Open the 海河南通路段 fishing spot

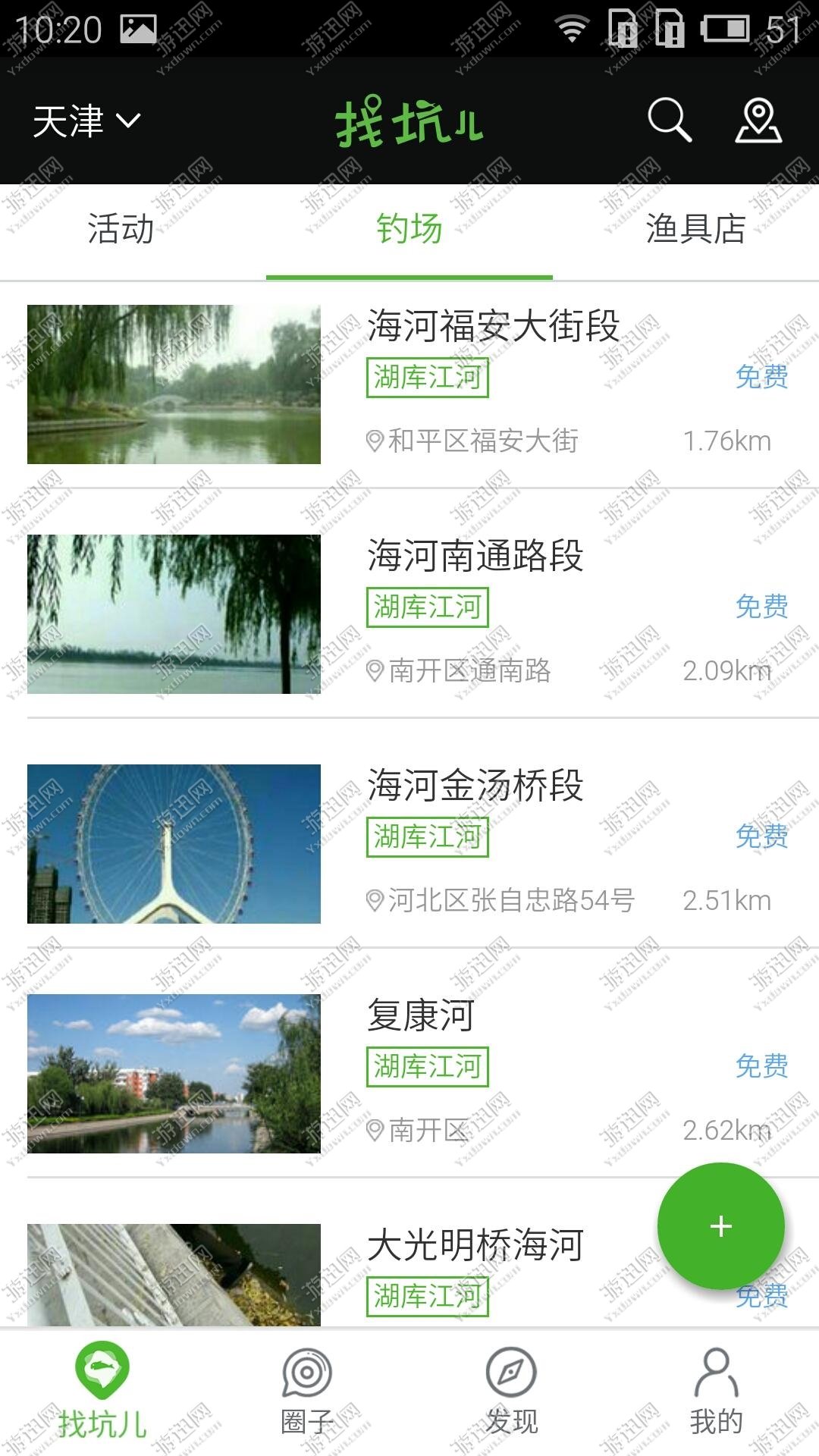click(475, 556)
